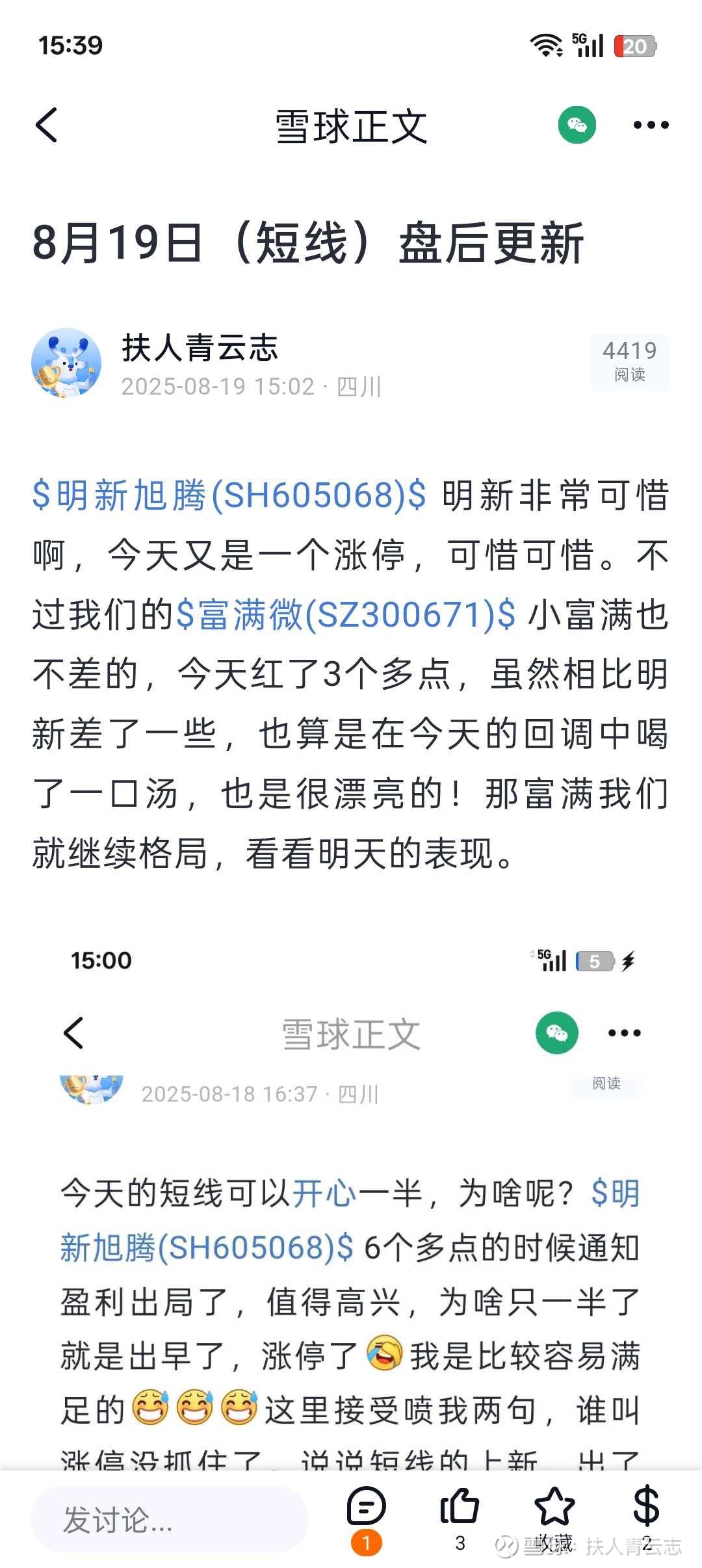Enlarge the embedded screenshot image of previous post

coord(351,1203)
